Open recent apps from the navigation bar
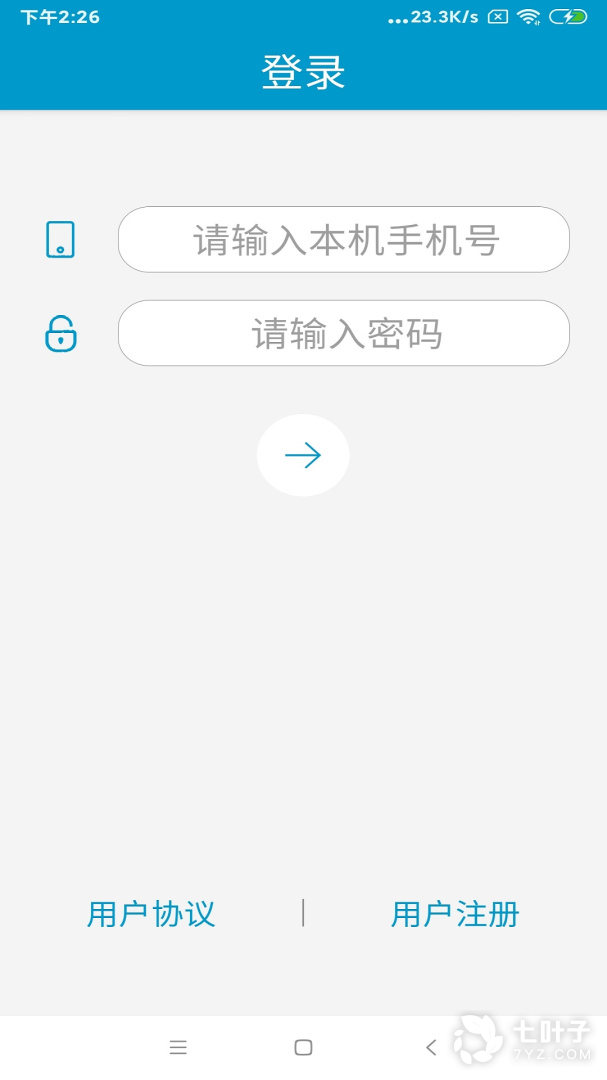This screenshot has height=1080, width=607. click(x=178, y=1047)
